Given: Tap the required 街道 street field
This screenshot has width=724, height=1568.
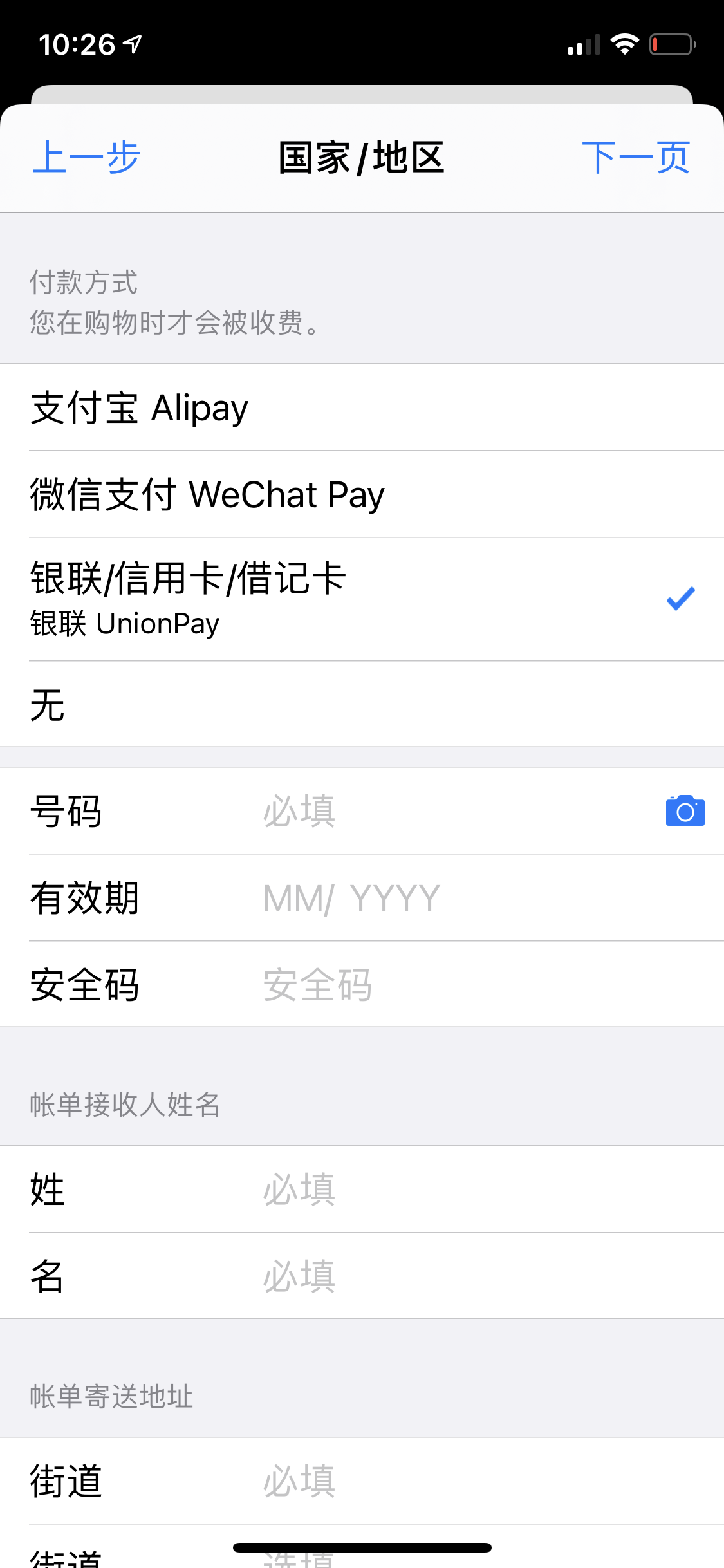Looking at the screenshot, I should tap(450, 1481).
